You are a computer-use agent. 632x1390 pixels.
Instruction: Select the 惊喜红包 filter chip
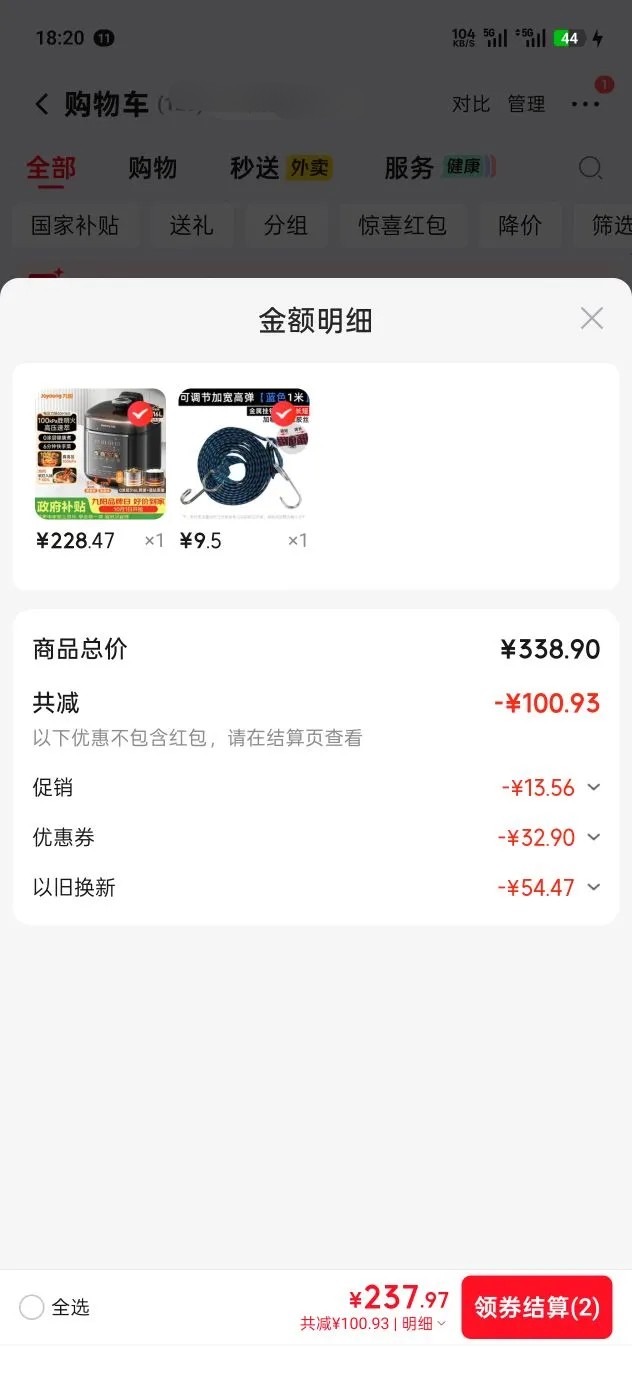point(403,225)
